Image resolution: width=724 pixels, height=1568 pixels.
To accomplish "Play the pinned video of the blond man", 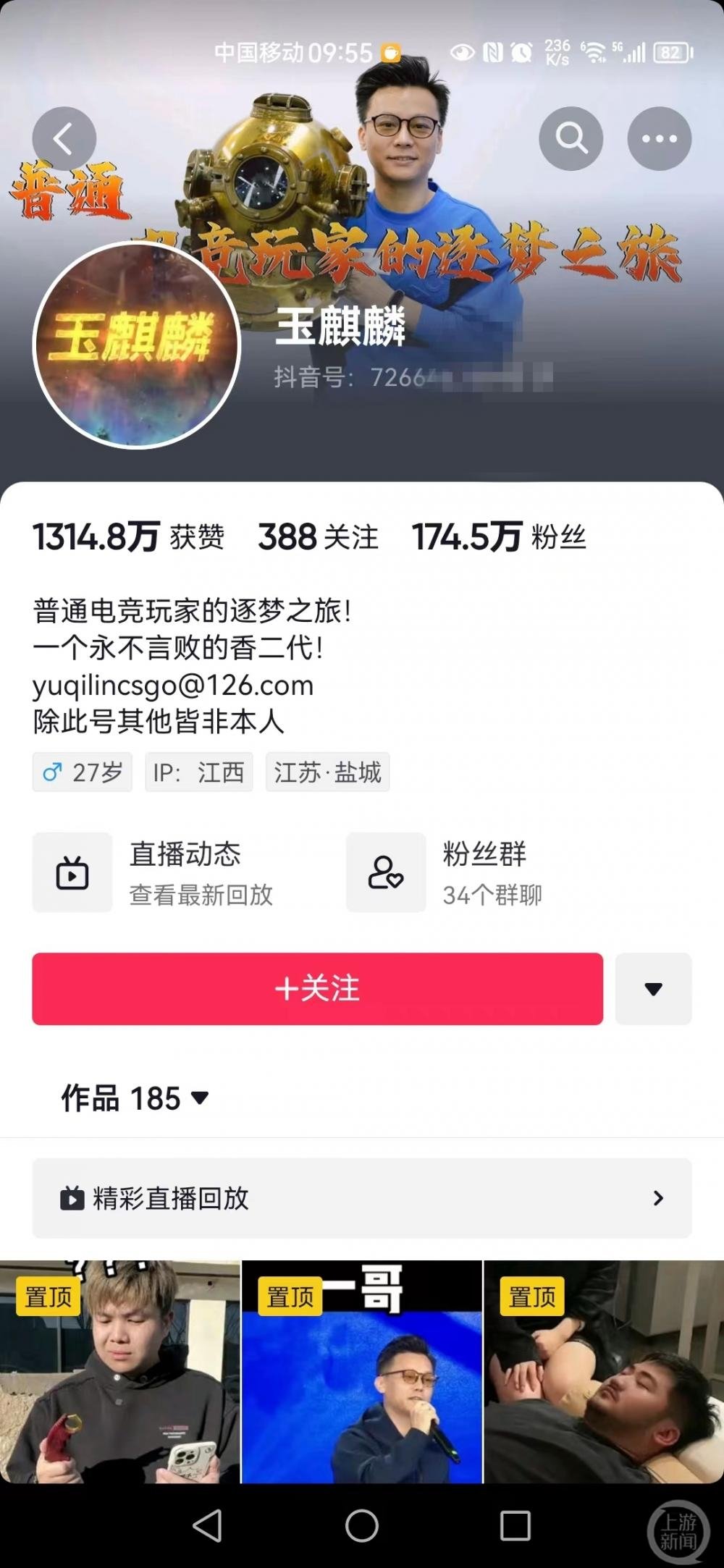I will [119, 1372].
